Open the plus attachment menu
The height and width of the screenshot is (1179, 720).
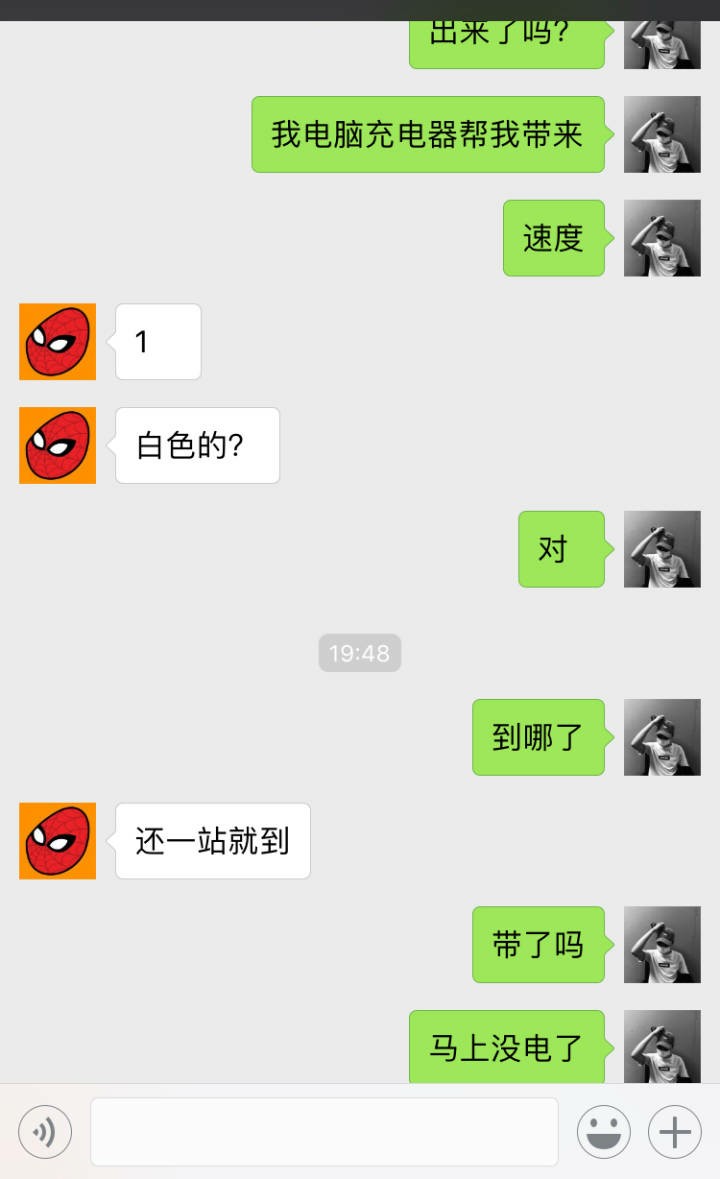675,1132
